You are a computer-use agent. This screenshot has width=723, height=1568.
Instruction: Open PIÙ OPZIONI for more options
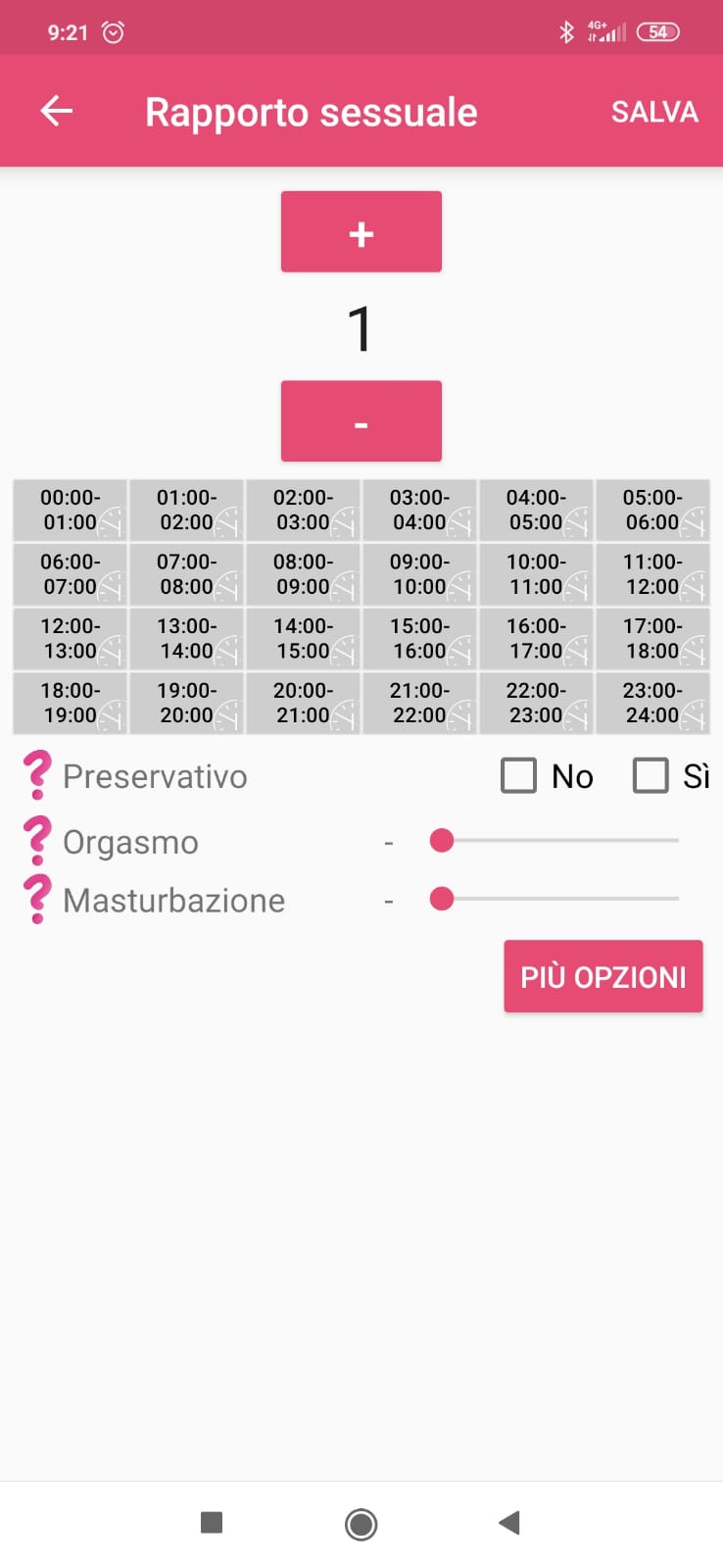[x=602, y=976]
